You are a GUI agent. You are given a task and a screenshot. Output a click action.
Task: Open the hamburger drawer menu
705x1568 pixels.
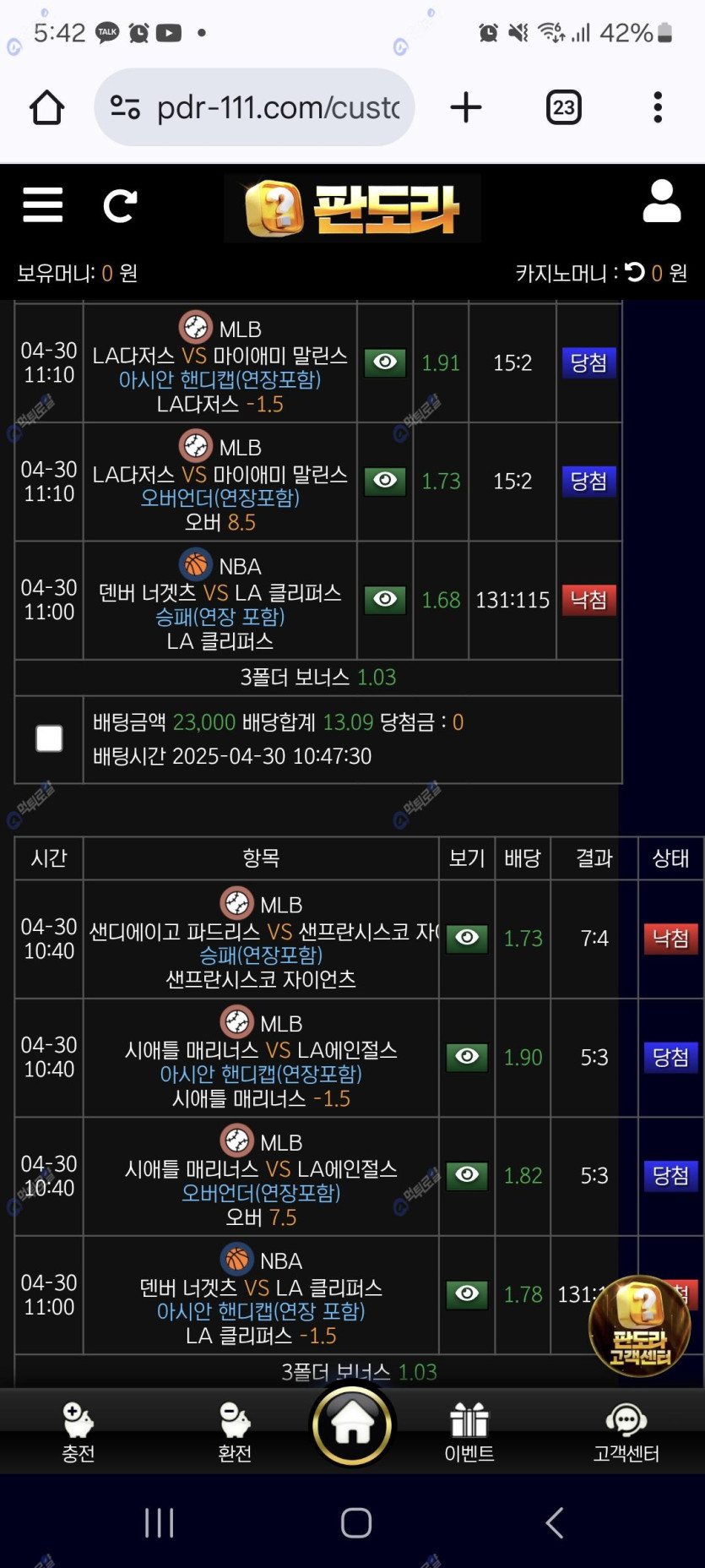pos(42,204)
